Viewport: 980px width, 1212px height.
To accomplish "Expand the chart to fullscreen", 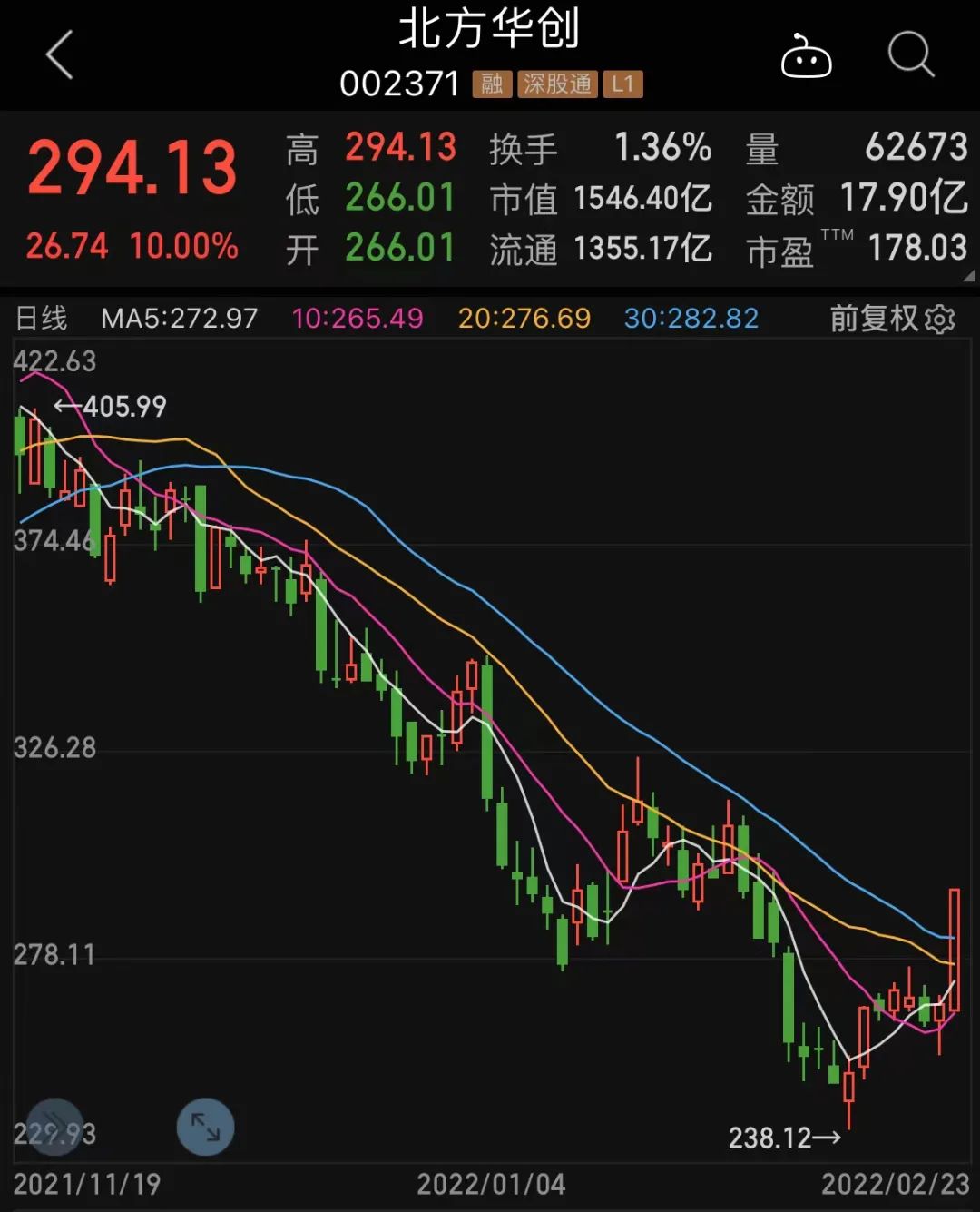I will pos(205,1127).
